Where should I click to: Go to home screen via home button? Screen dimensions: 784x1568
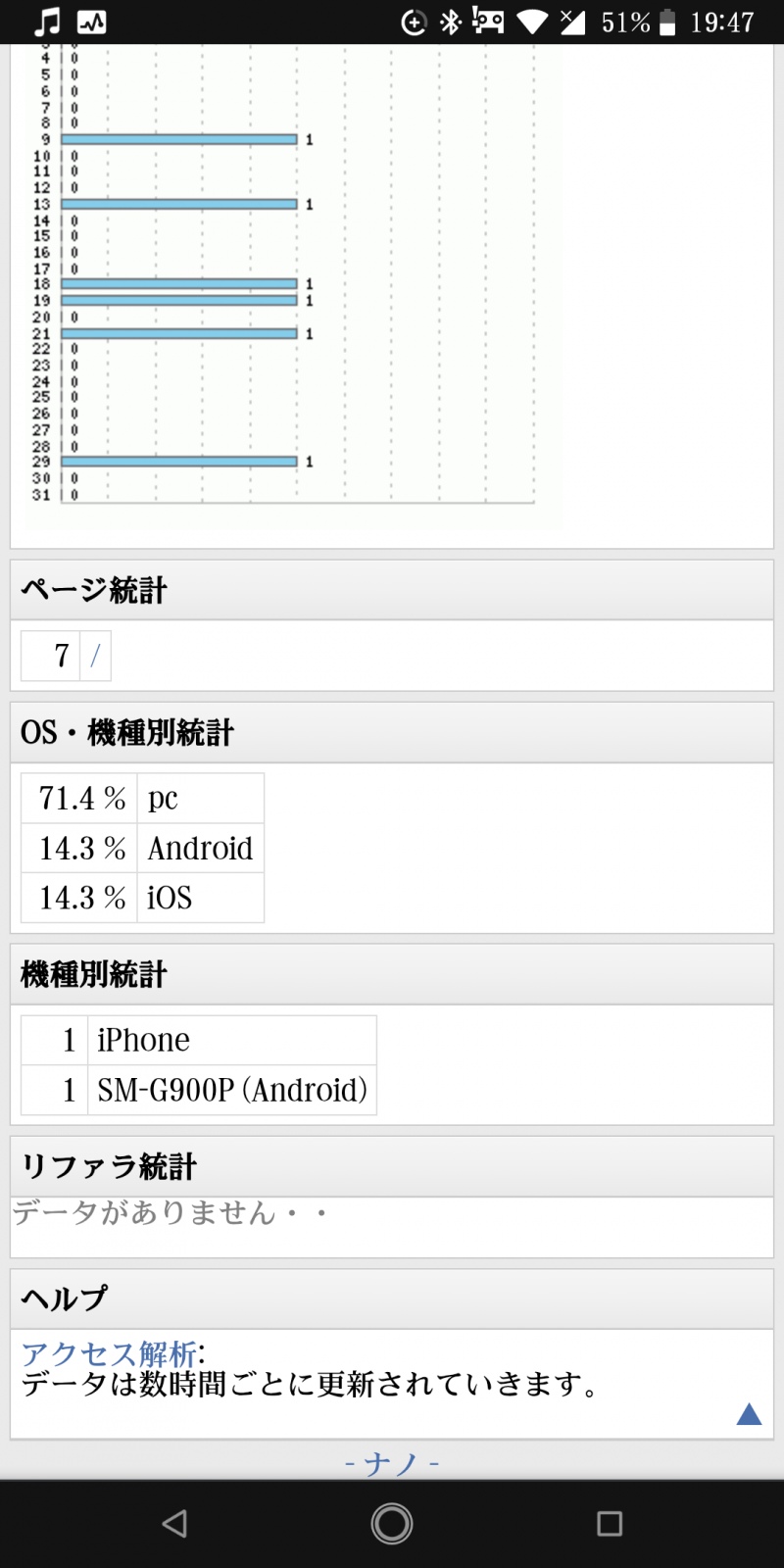[x=392, y=1523]
